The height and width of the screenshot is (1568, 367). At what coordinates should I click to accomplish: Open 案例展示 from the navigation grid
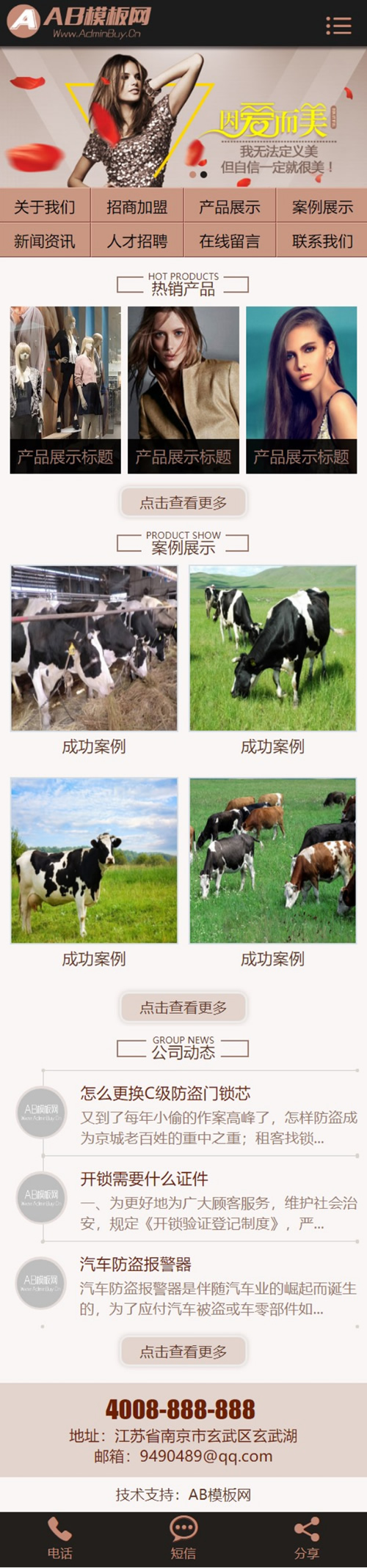[322, 207]
